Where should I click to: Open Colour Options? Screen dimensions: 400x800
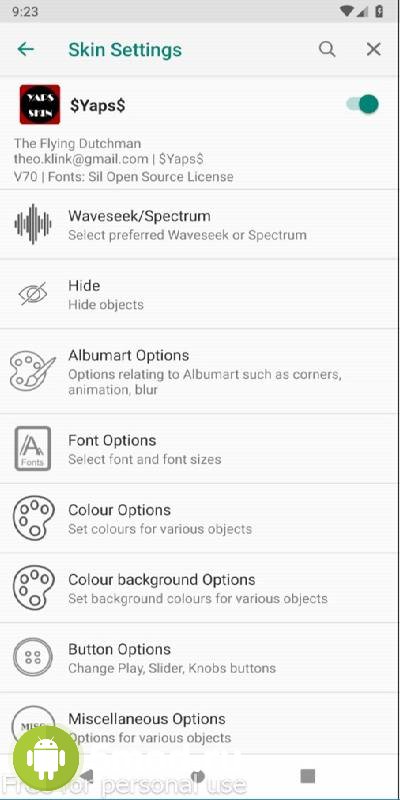pyautogui.click(x=200, y=518)
